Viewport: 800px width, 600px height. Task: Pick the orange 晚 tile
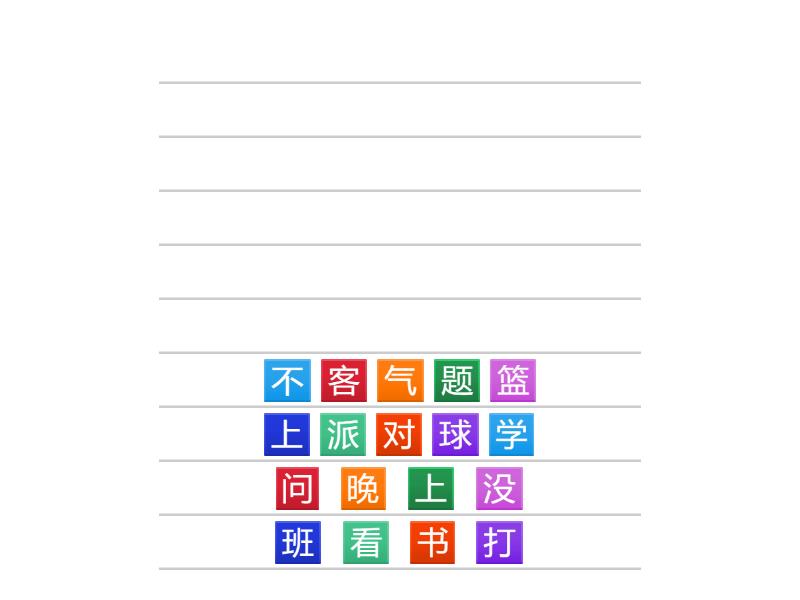(x=363, y=489)
